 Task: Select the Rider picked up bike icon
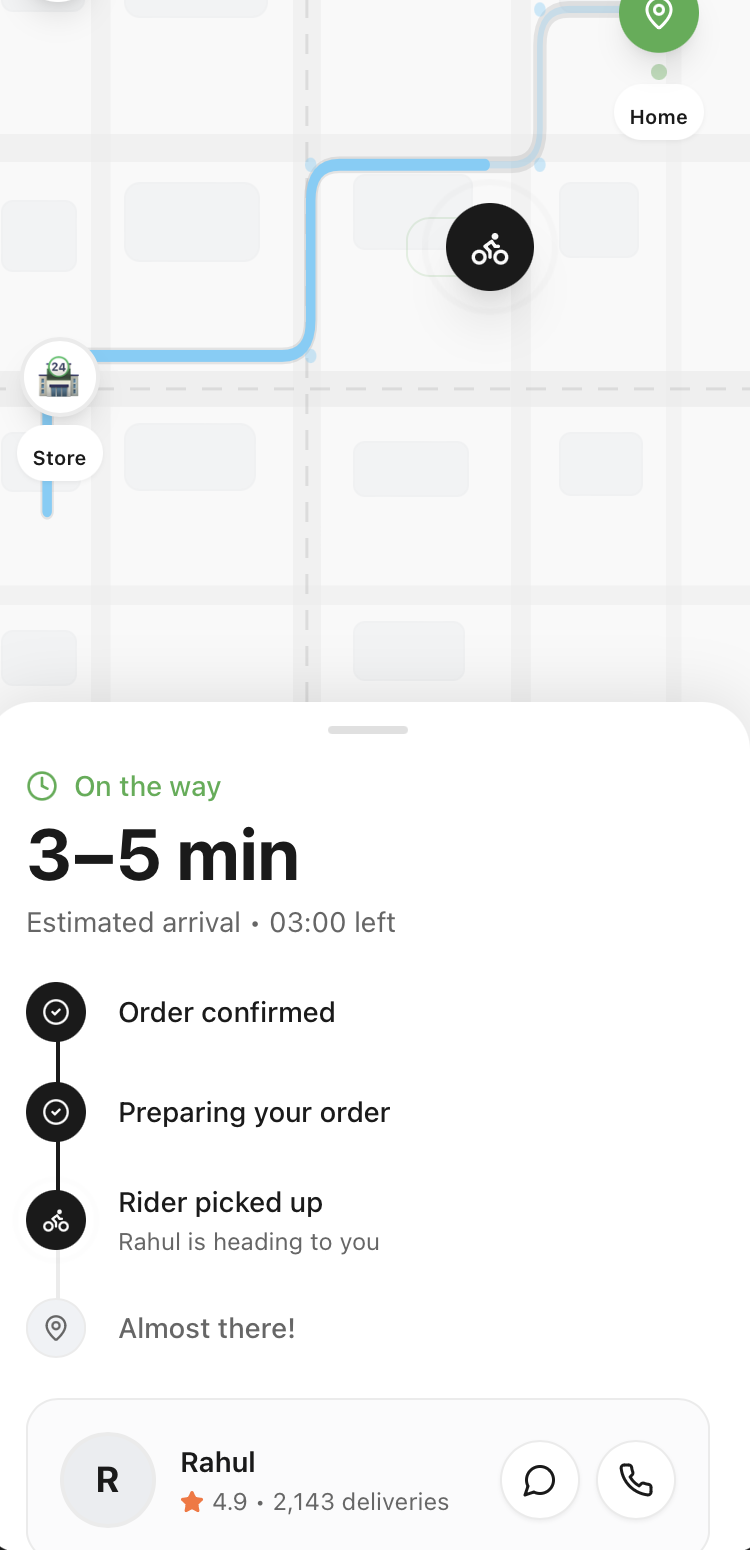coord(55,1219)
